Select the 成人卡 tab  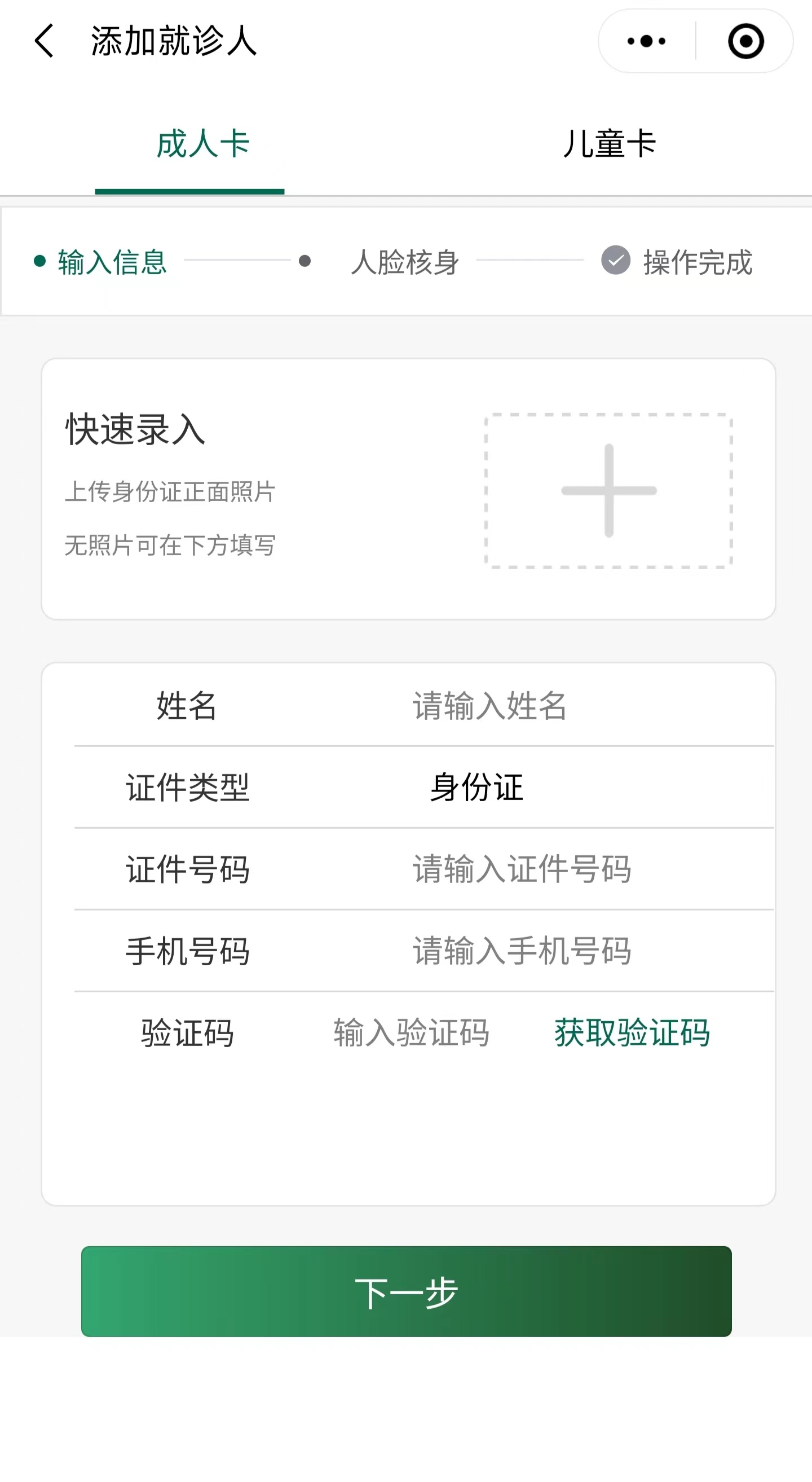203,144
